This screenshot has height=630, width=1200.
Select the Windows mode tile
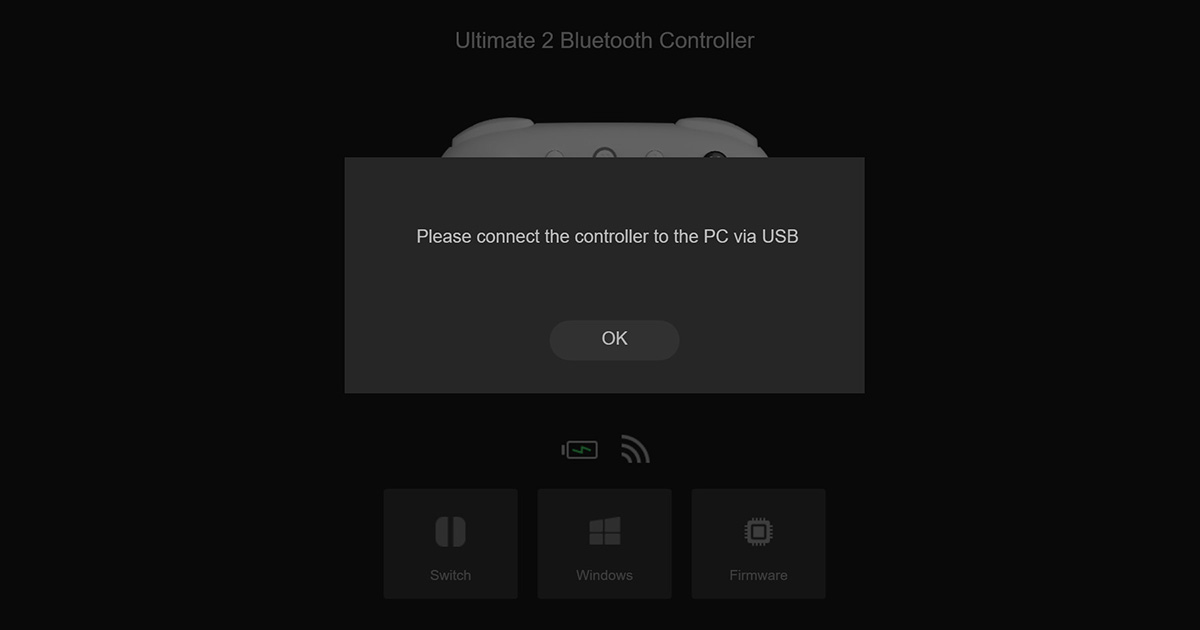tap(604, 543)
